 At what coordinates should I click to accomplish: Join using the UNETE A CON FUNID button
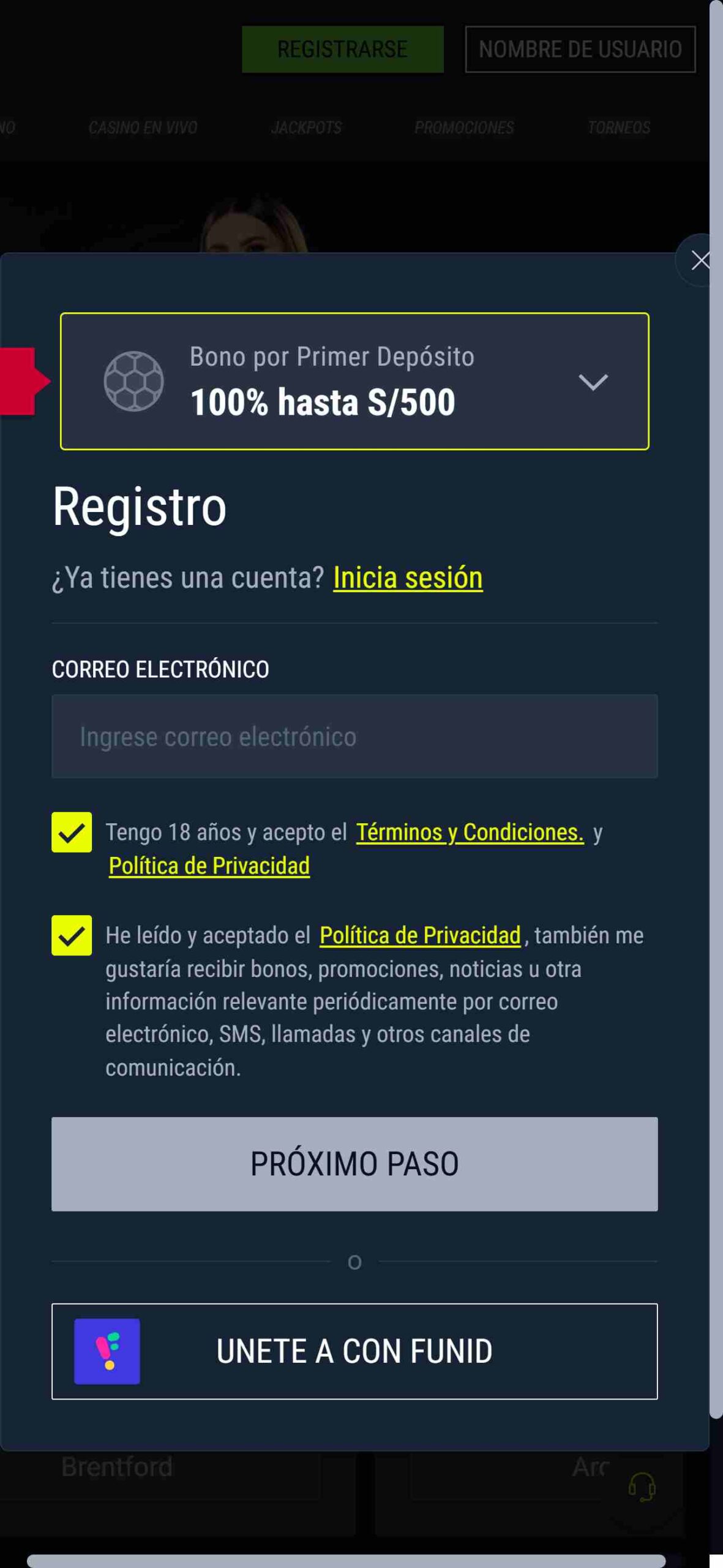pyautogui.click(x=354, y=1351)
